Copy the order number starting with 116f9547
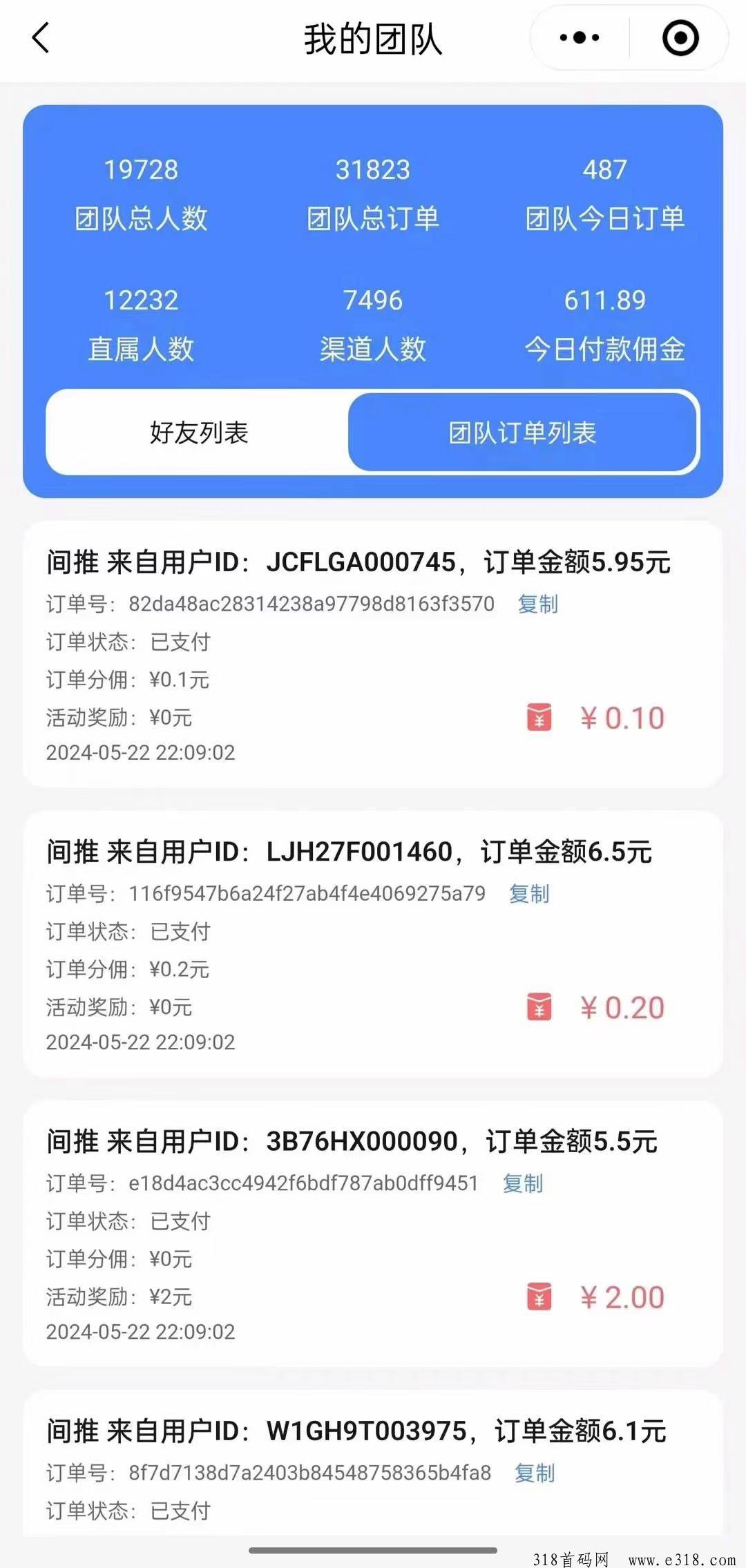The width and height of the screenshot is (746, 1568). (529, 894)
